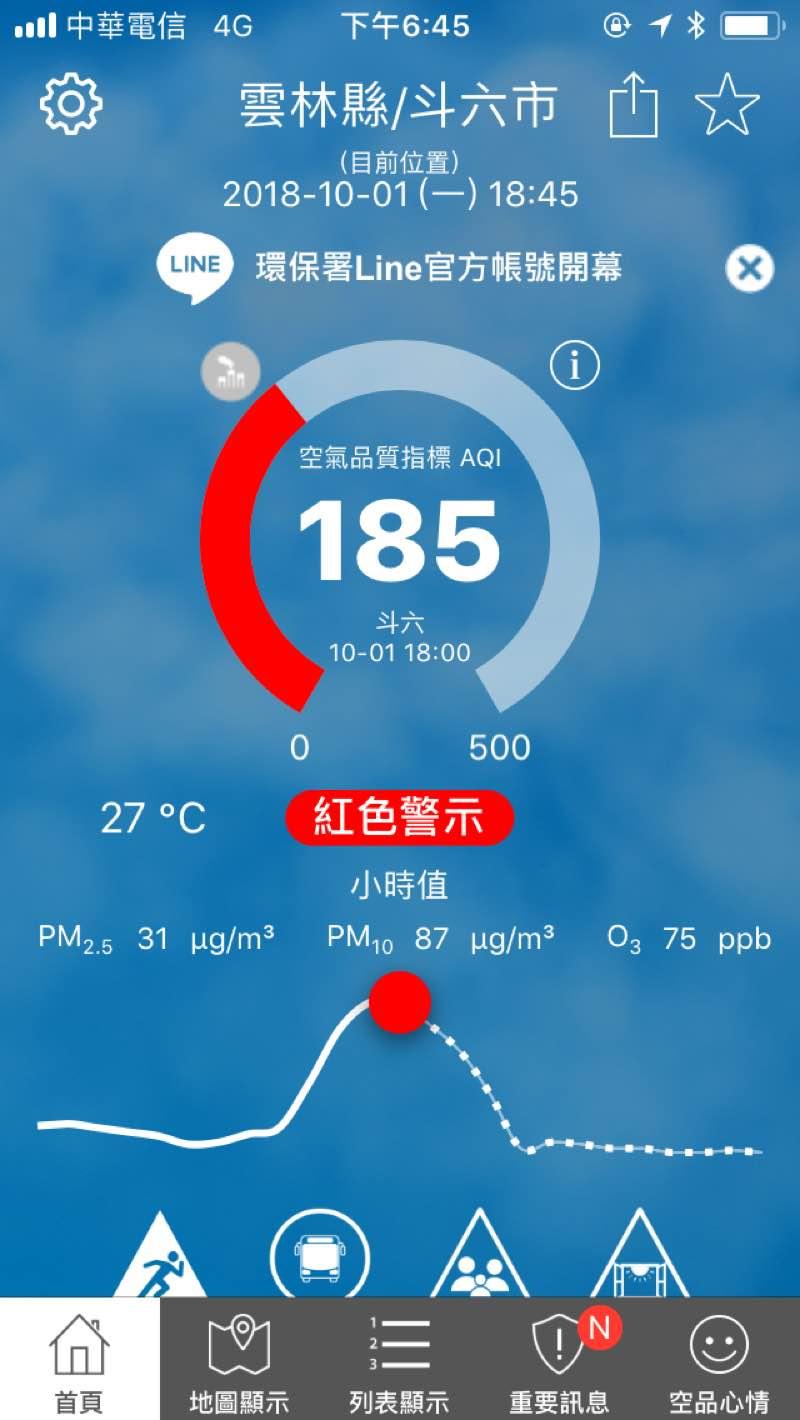800x1420 pixels.
Task: Dismiss the Line announcement banner
Action: pyautogui.click(x=749, y=268)
